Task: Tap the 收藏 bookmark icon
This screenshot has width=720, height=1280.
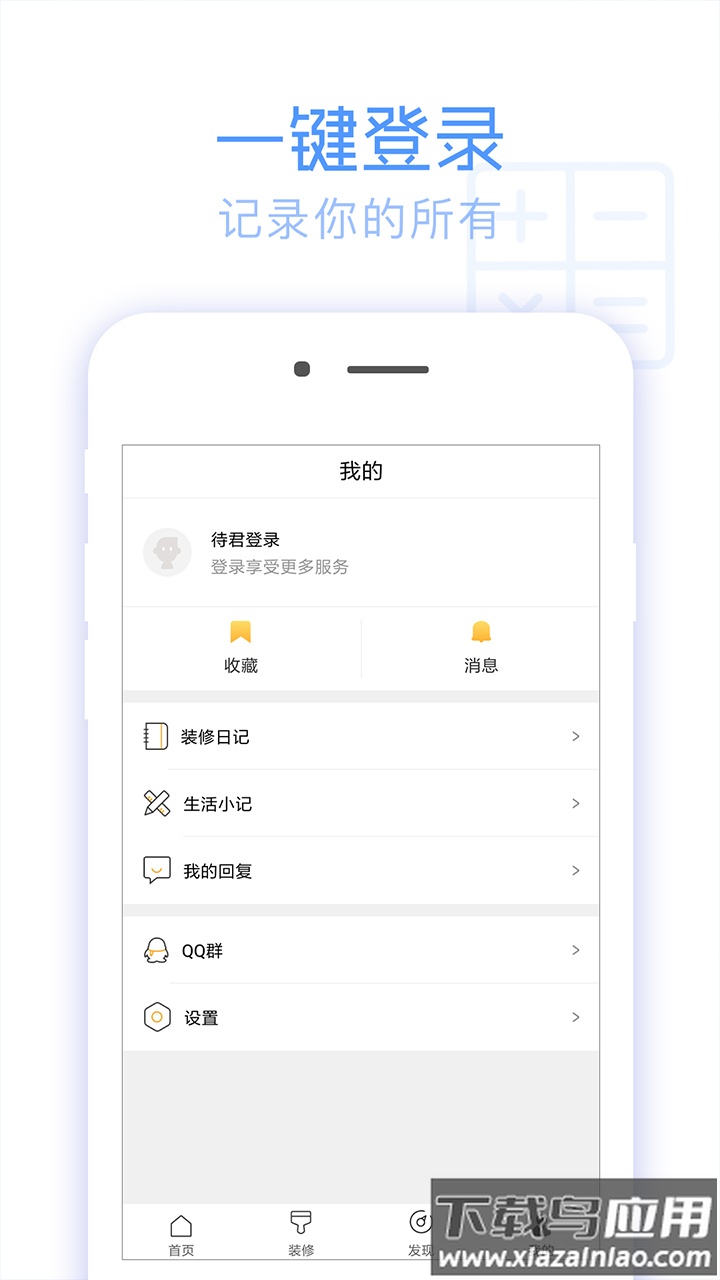Action: [239, 632]
